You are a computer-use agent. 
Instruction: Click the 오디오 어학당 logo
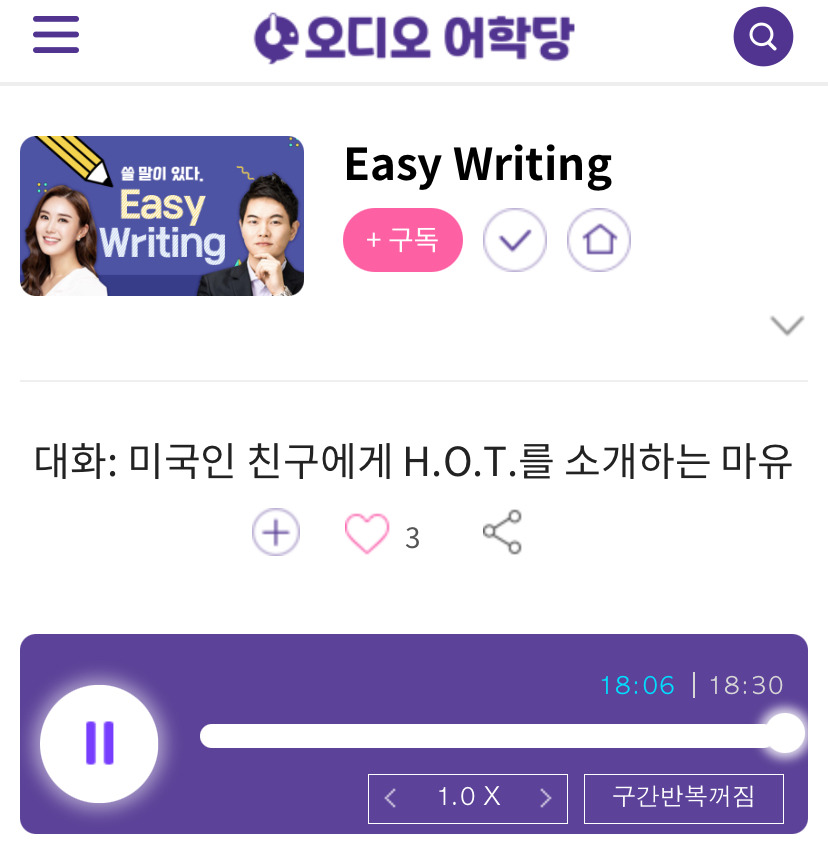click(x=414, y=36)
